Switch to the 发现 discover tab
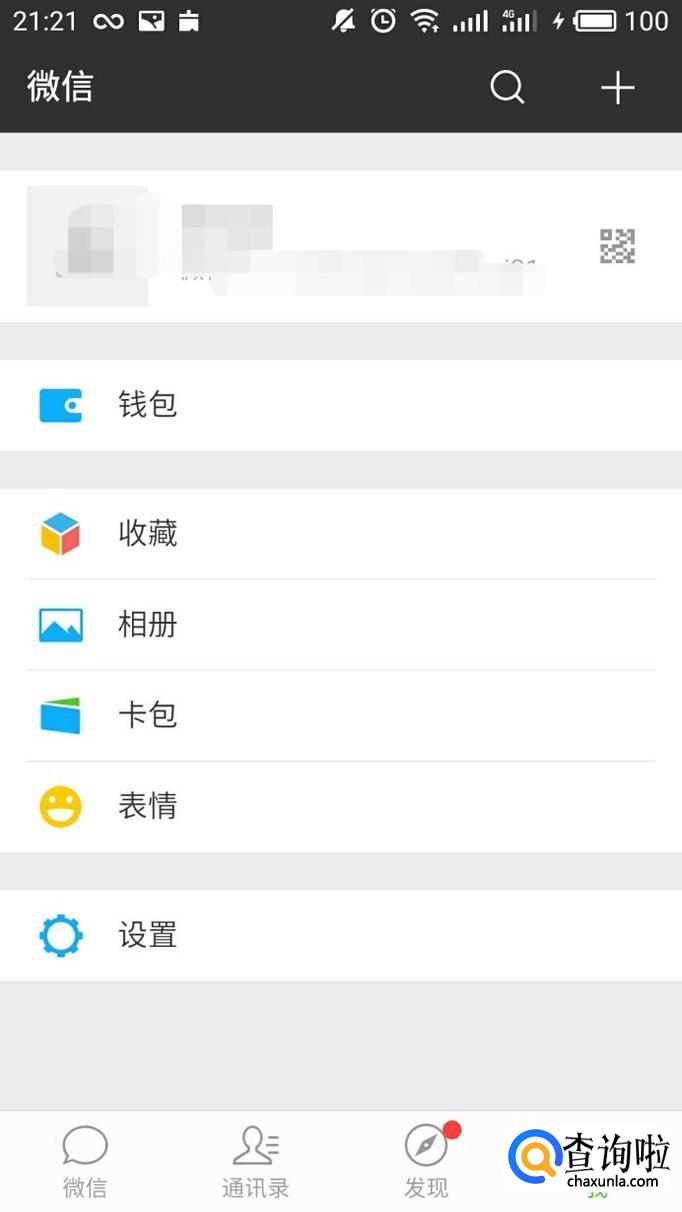 tap(426, 1162)
